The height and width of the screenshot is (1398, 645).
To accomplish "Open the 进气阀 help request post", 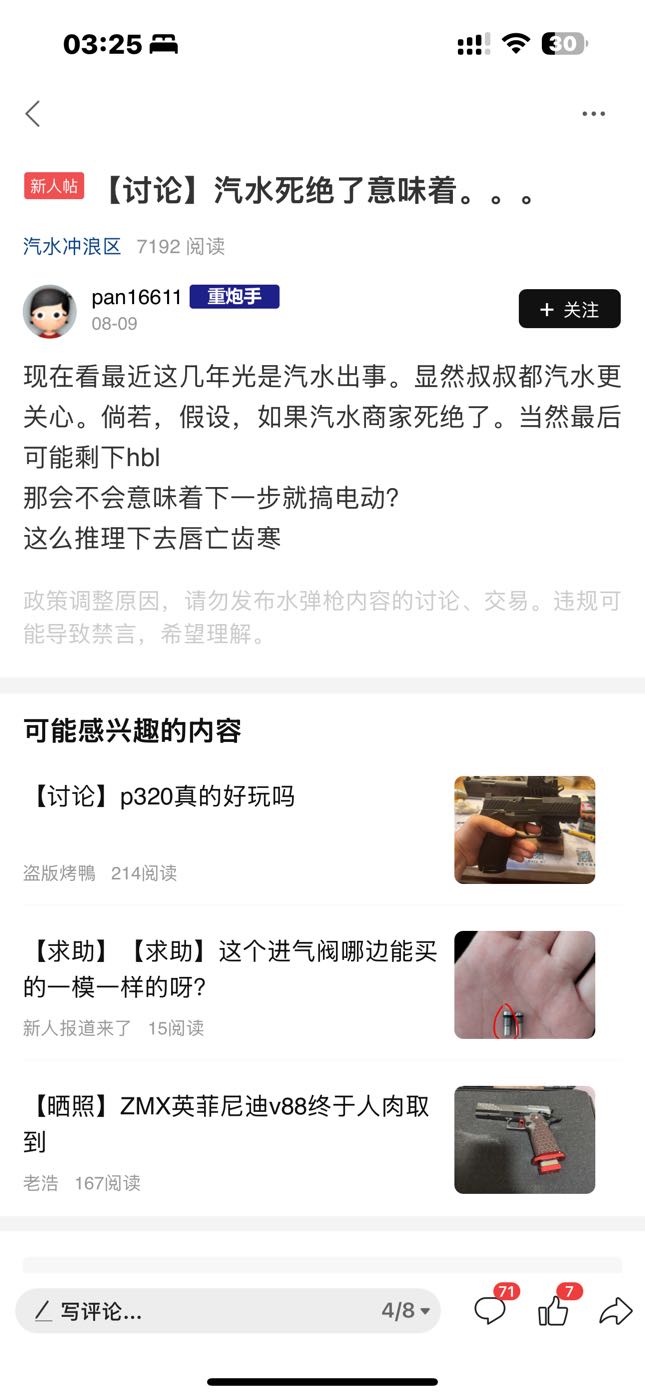I will 230,968.
